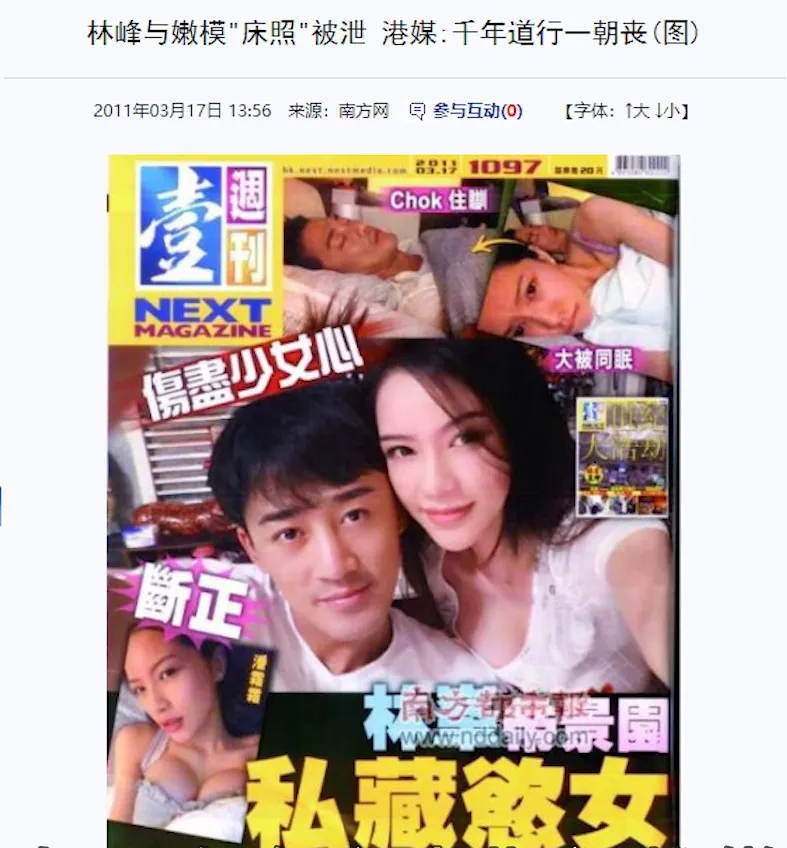Viewport: 787px width, 848px height.
Task: Decrease font size with 小
Action: pyautogui.click(x=668, y=111)
